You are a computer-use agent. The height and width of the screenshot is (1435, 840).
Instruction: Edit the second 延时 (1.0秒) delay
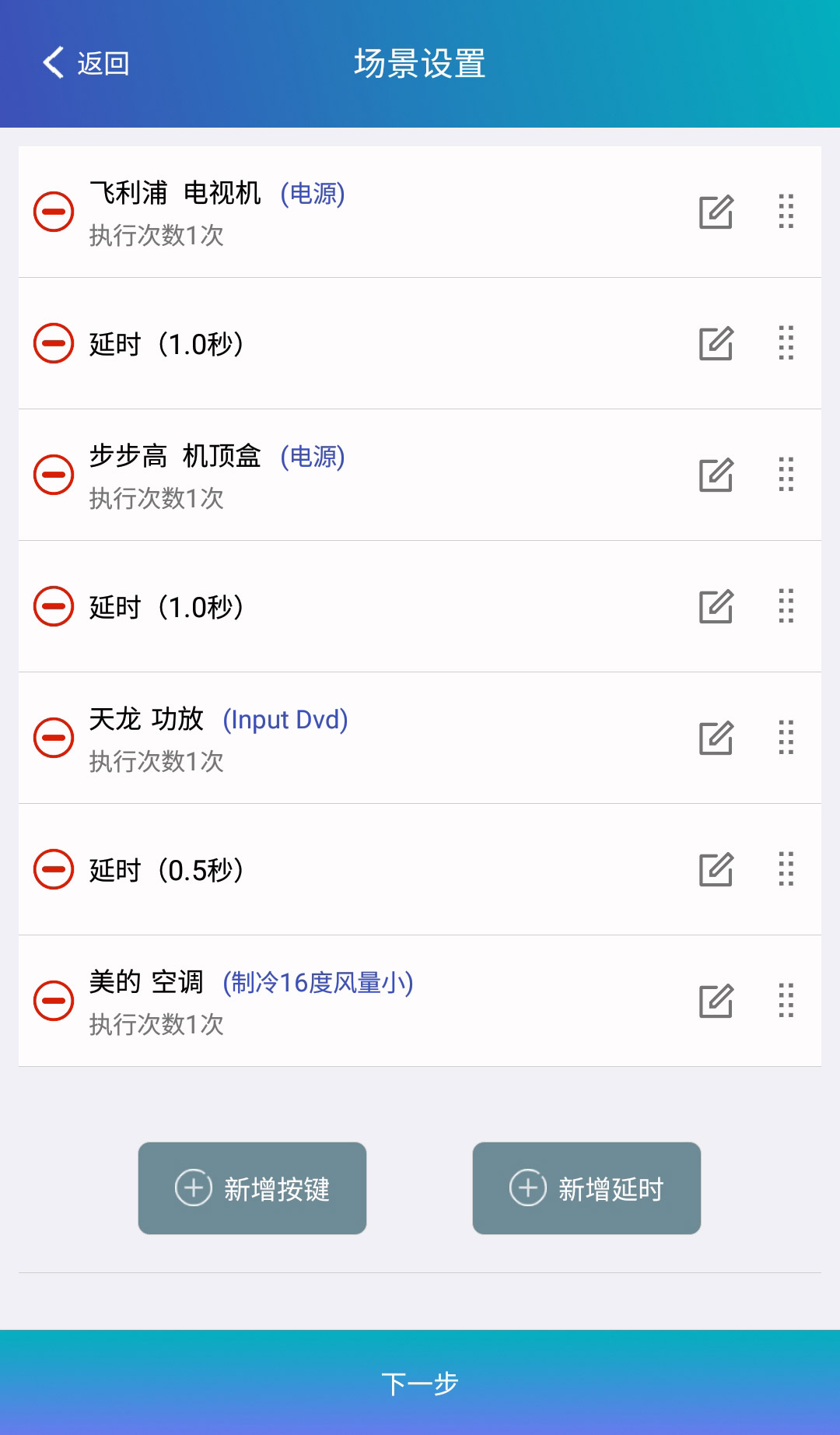[x=717, y=607]
